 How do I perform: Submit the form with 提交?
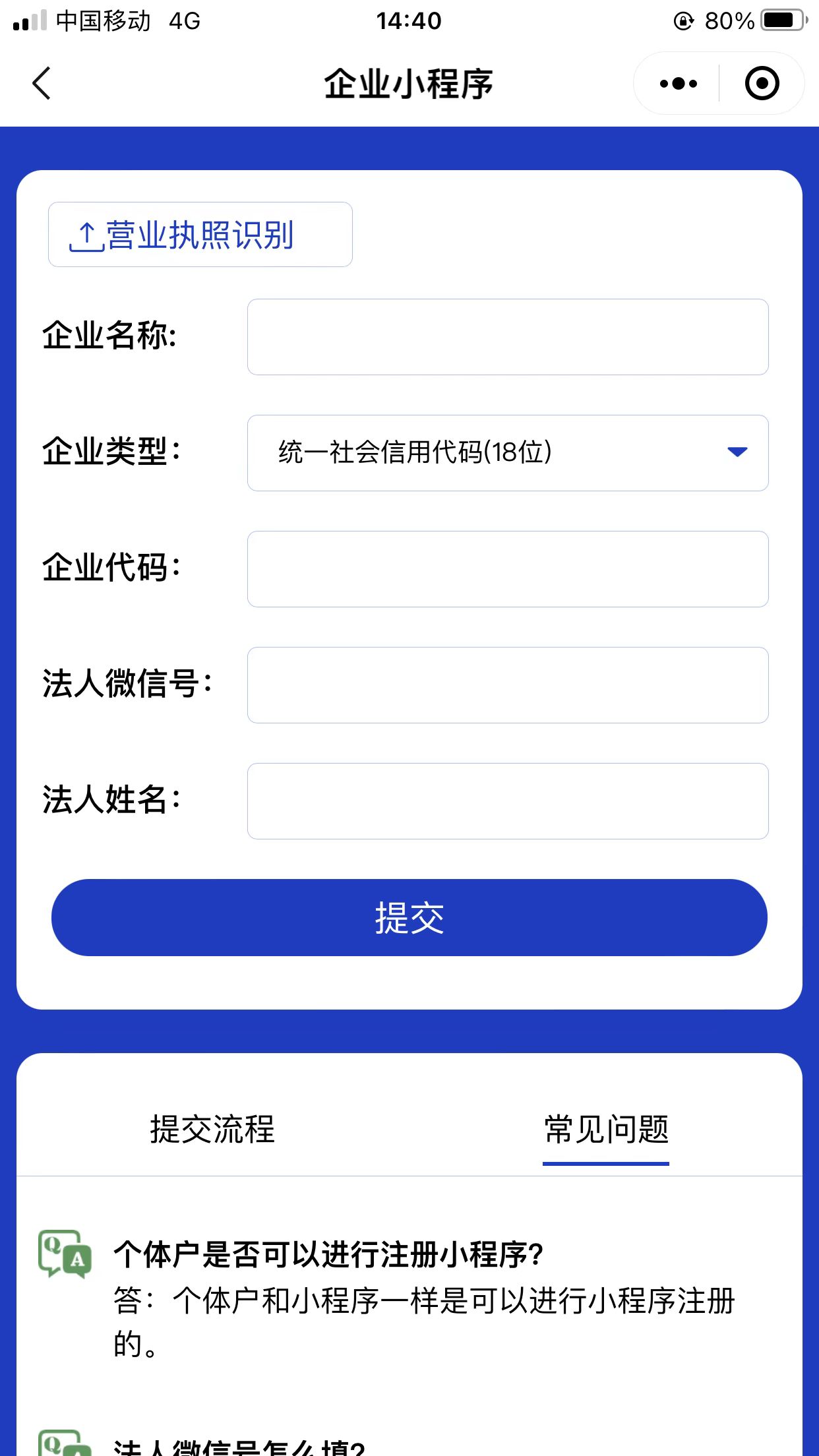click(409, 917)
